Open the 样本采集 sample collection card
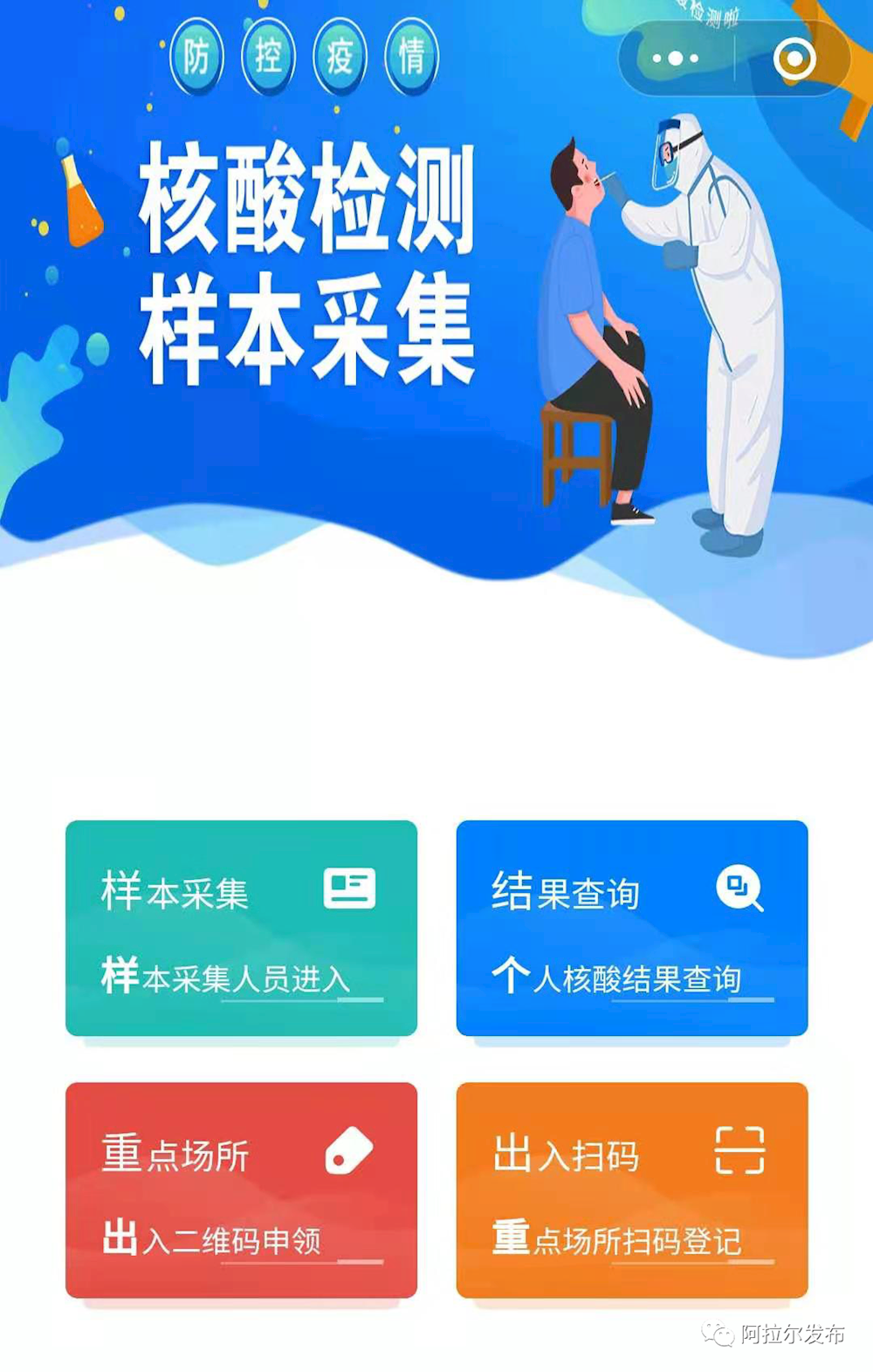This screenshot has width=873, height=1372. click(x=242, y=927)
